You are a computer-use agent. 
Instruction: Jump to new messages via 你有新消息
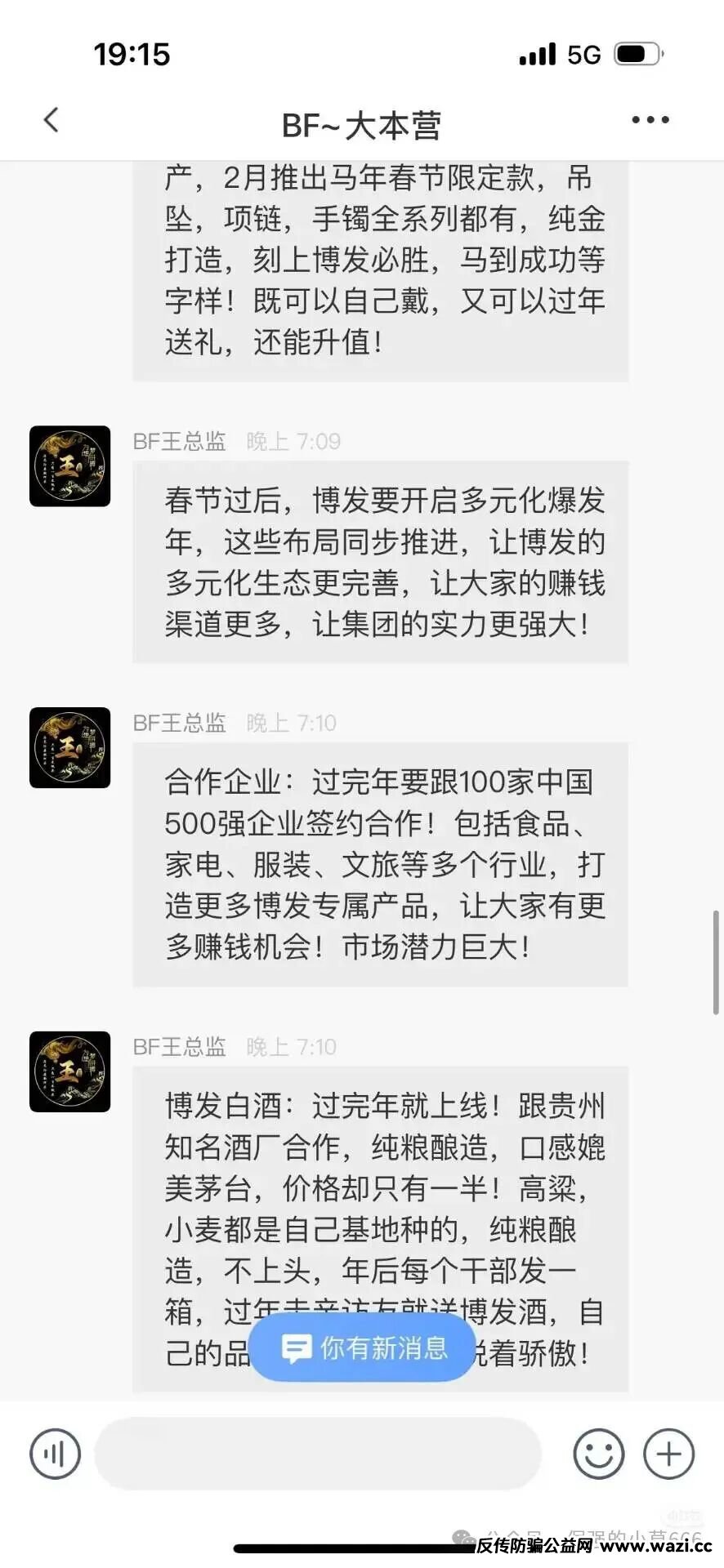click(x=363, y=1347)
